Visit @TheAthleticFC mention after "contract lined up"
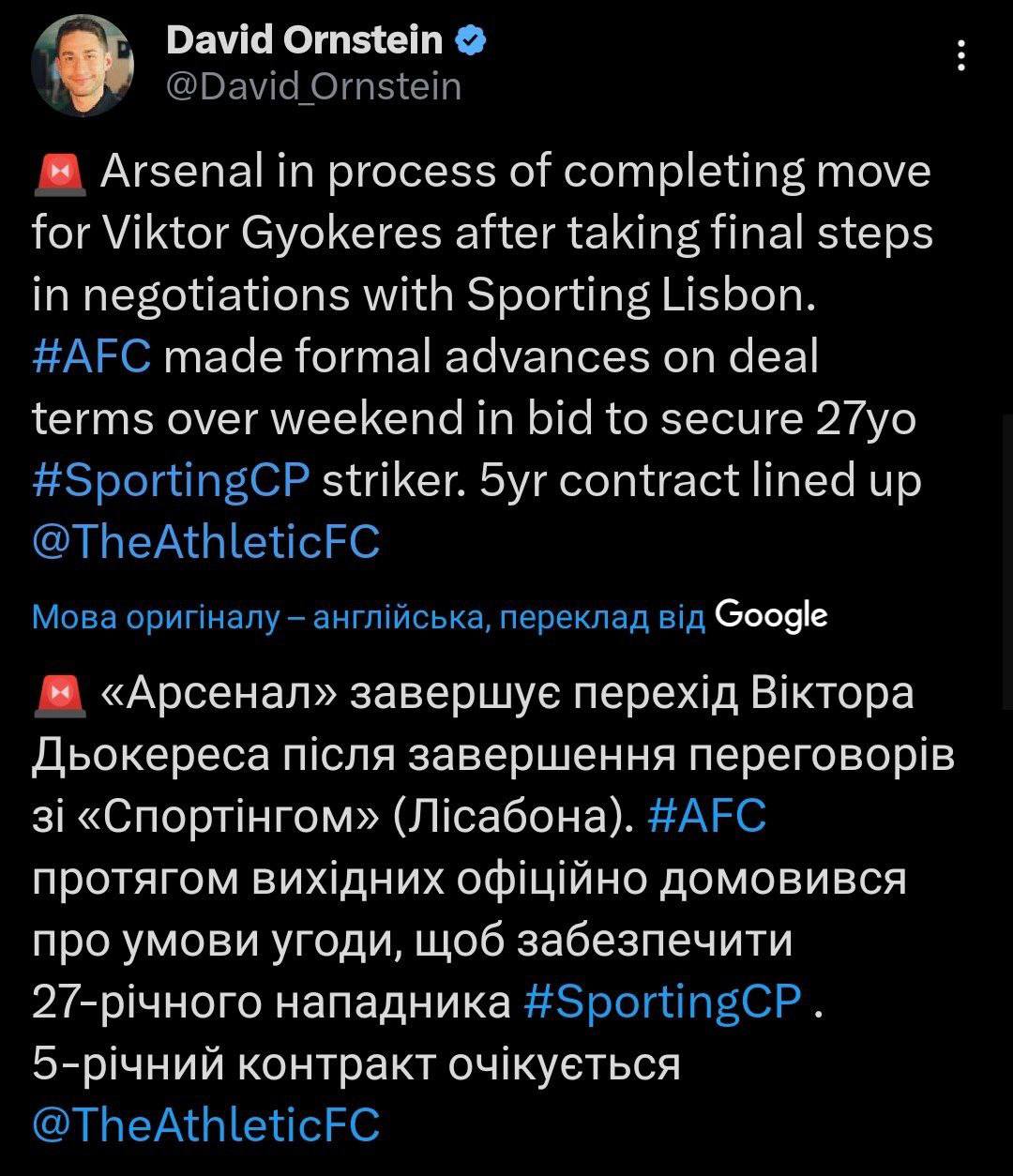The width and height of the screenshot is (1013, 1176). 206,543
